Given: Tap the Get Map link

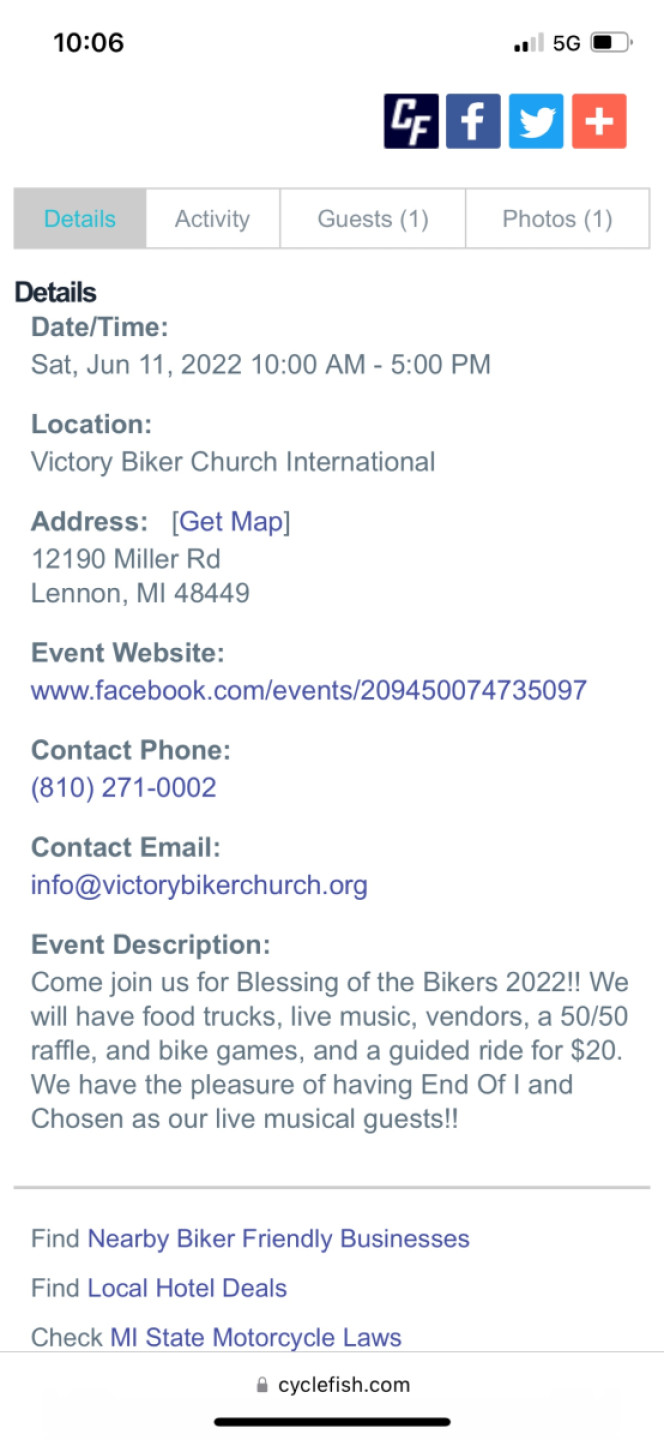Looking at the screenshot, I should point(230,522).
